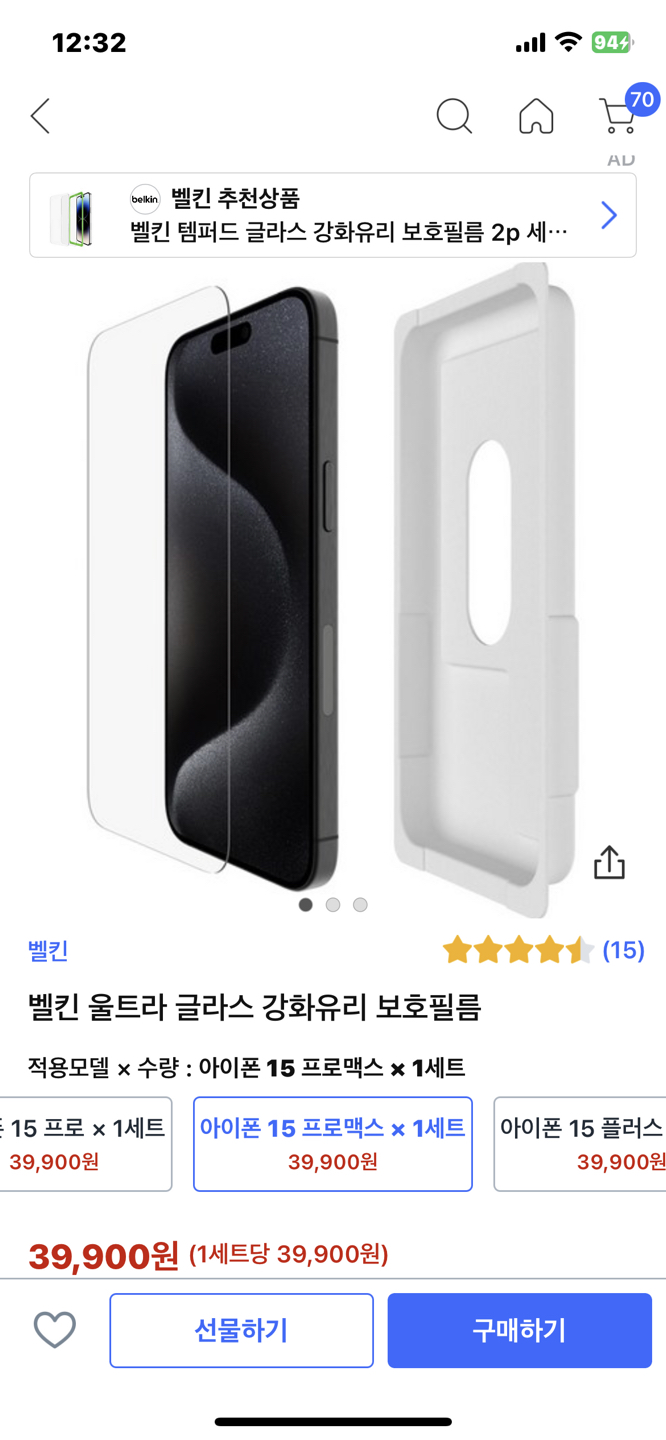Select 아이폰 15 플러스 option
Screen dimensions: 666x1440
(x=582, y=1144)
